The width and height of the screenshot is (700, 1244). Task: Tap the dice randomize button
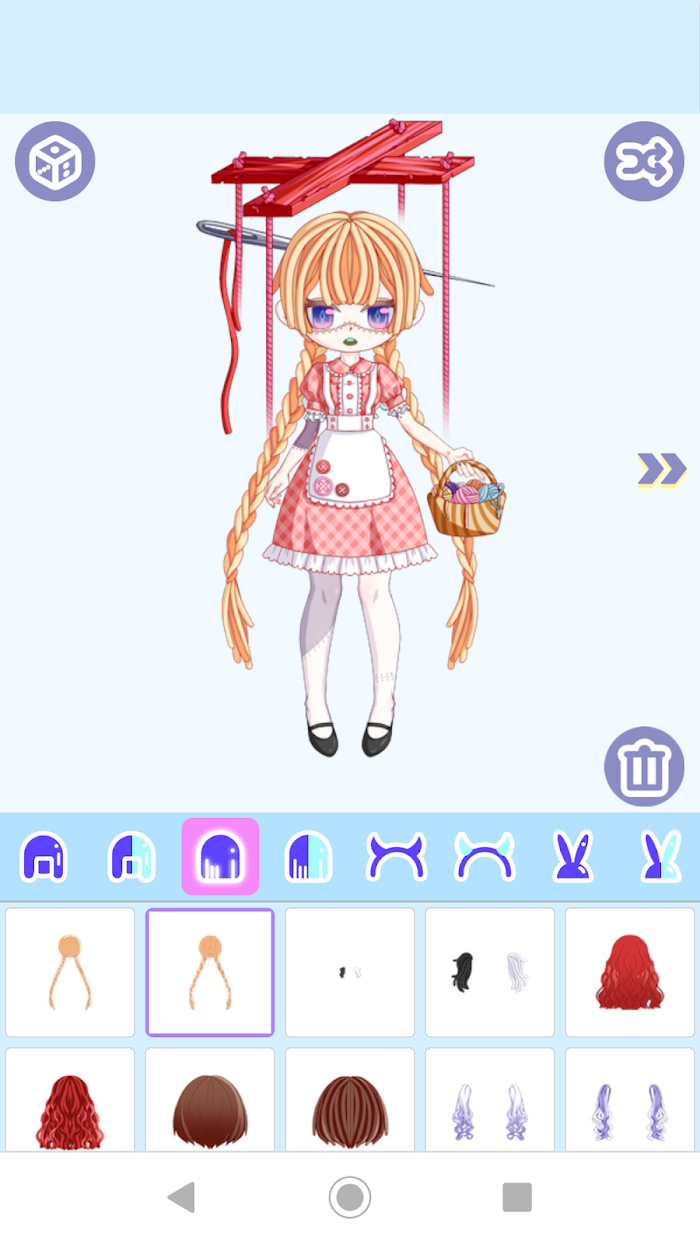click(x=55, y=161)
